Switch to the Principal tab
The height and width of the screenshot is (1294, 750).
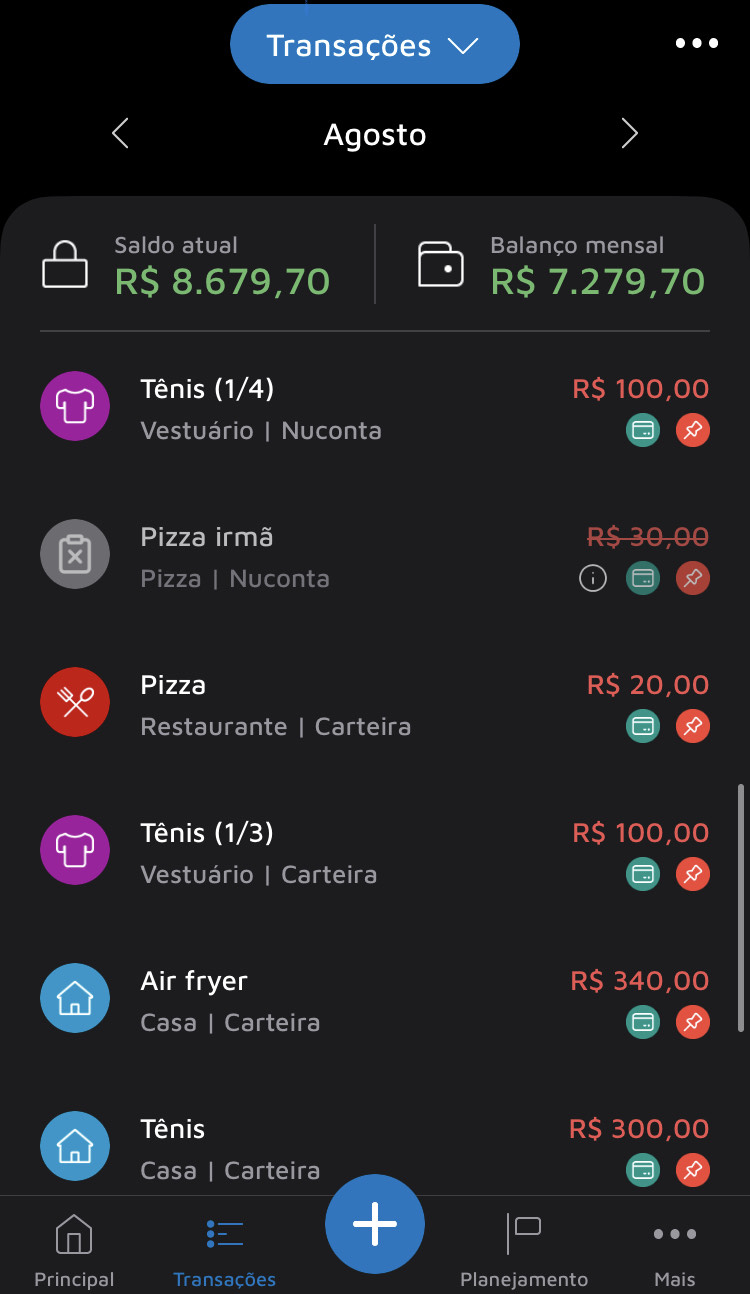(x=74, y=1250)
